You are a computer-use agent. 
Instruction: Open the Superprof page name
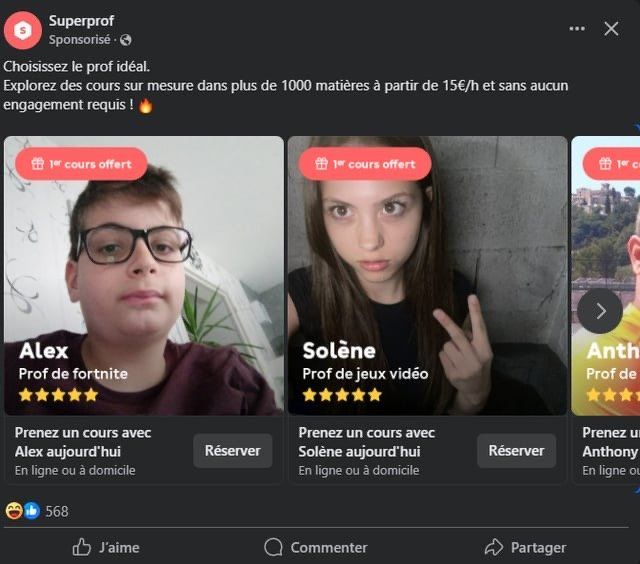click(x=81, y=21)
